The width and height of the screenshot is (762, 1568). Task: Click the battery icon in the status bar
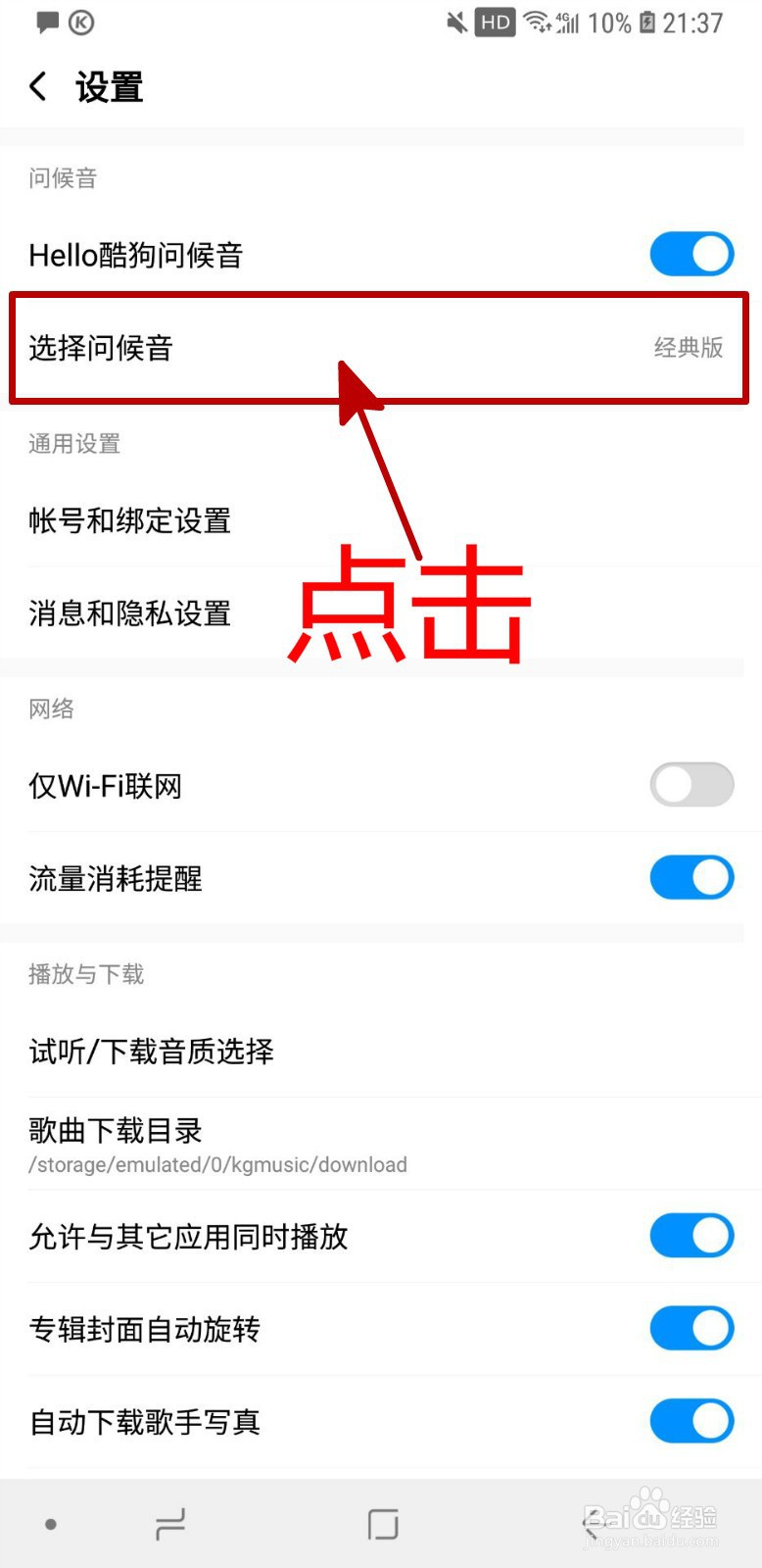point(645,23)
